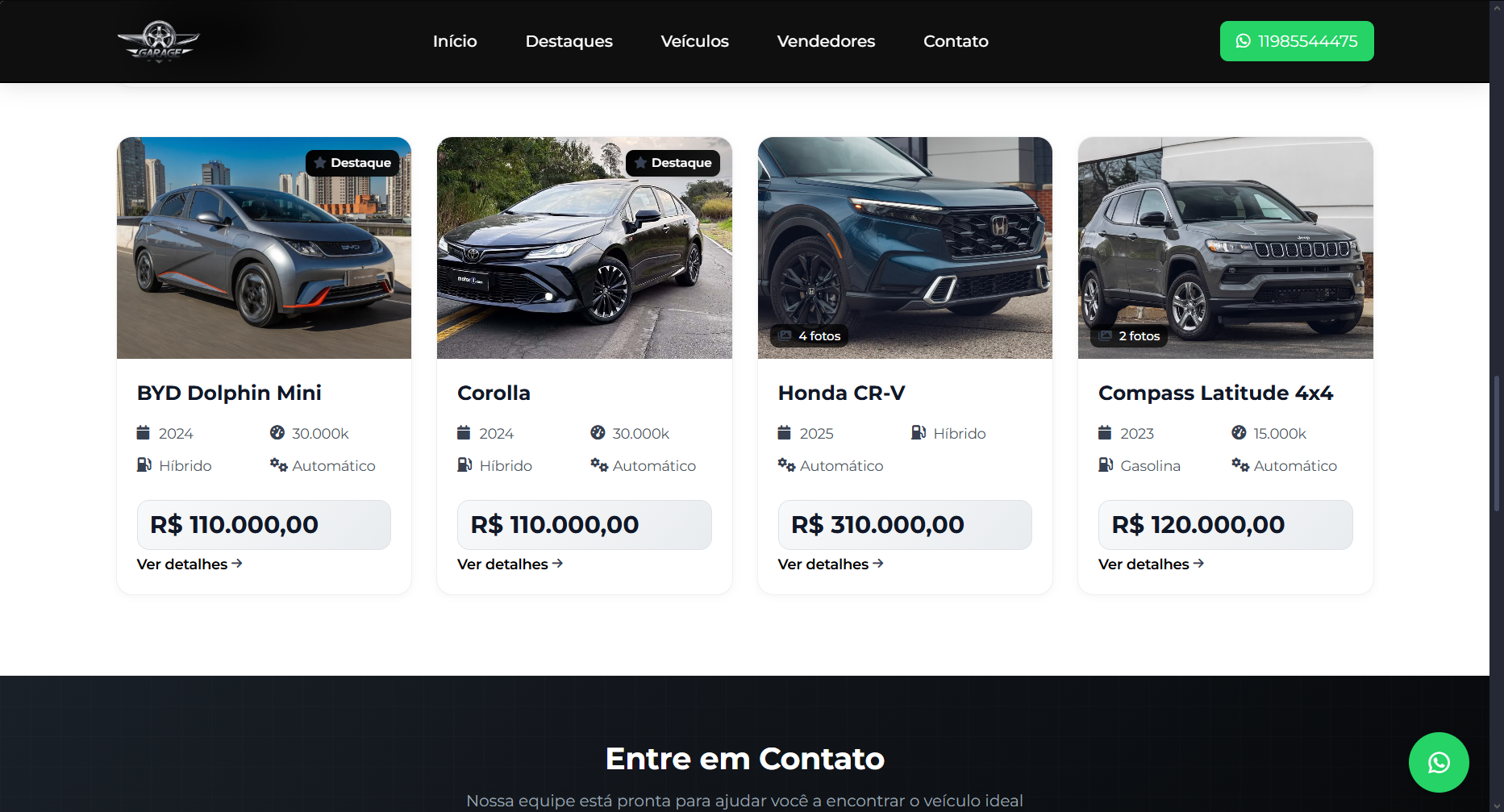The image size is (1504, 812).
Task: Jump to Contato in the header
Action: point(956,41)
